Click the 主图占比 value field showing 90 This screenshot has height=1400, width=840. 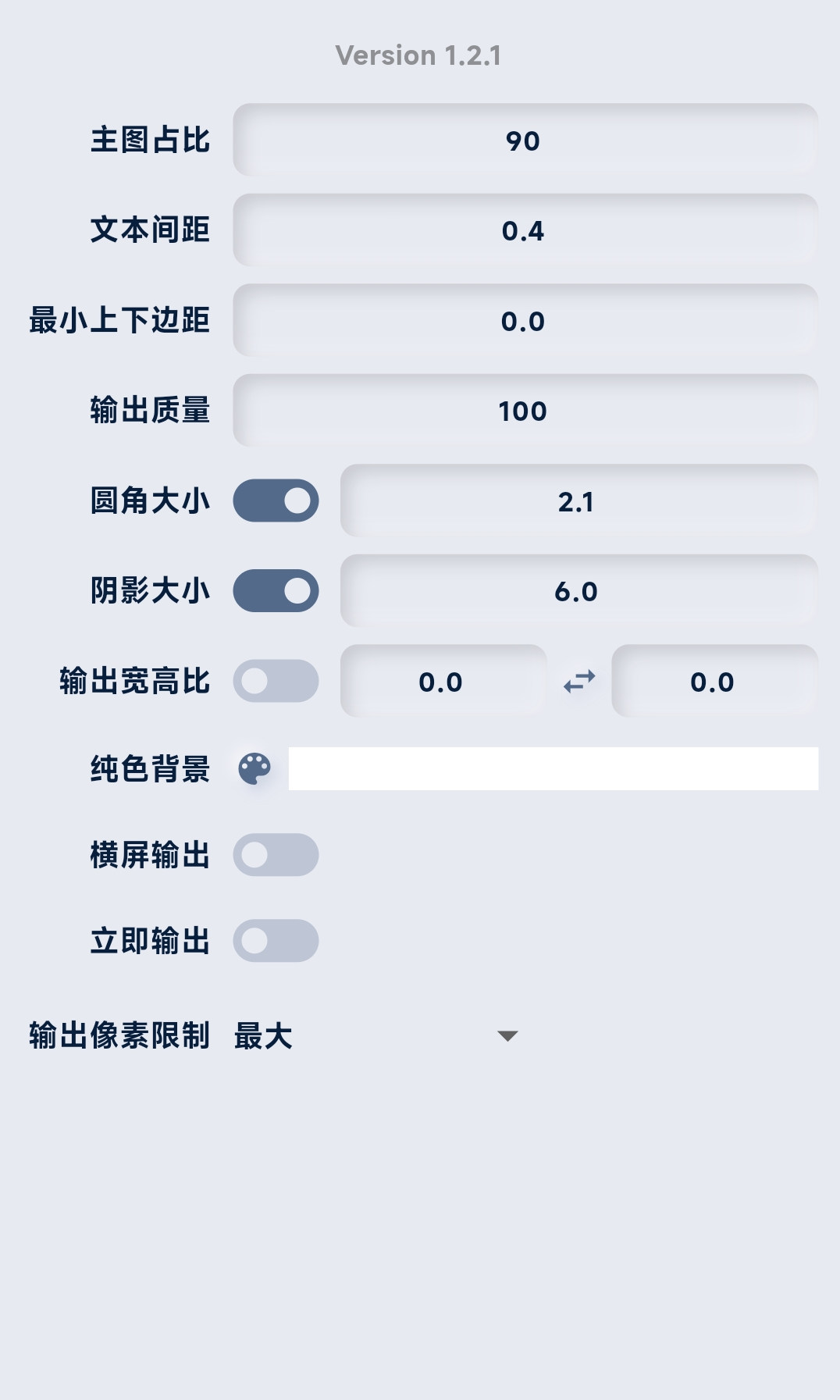pos(523,141)
